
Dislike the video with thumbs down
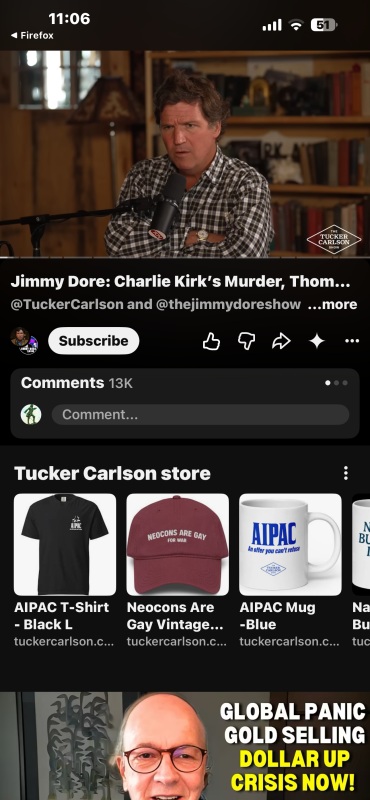pos(246,341)
